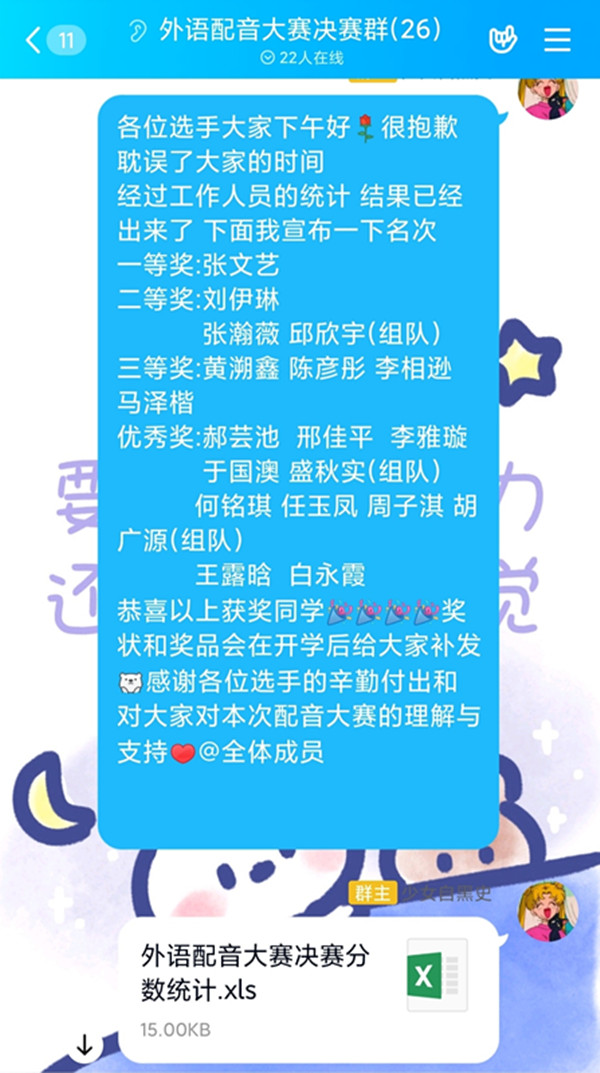Jump to latest messages with down arrow
600x1073 pixels.
click(x=84, y=1046)
